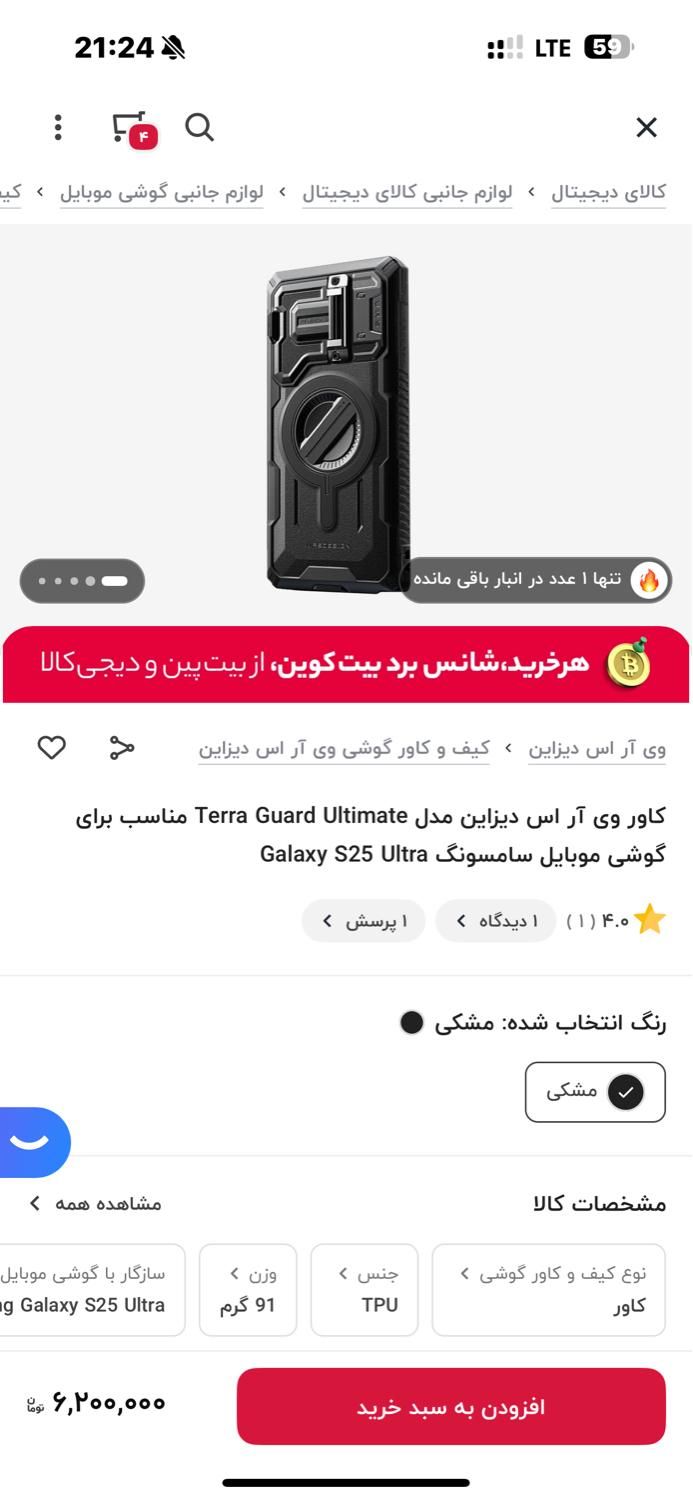693x1500 pixels.
Task: Select the مشکی color option
Action: click(595, 1092)
